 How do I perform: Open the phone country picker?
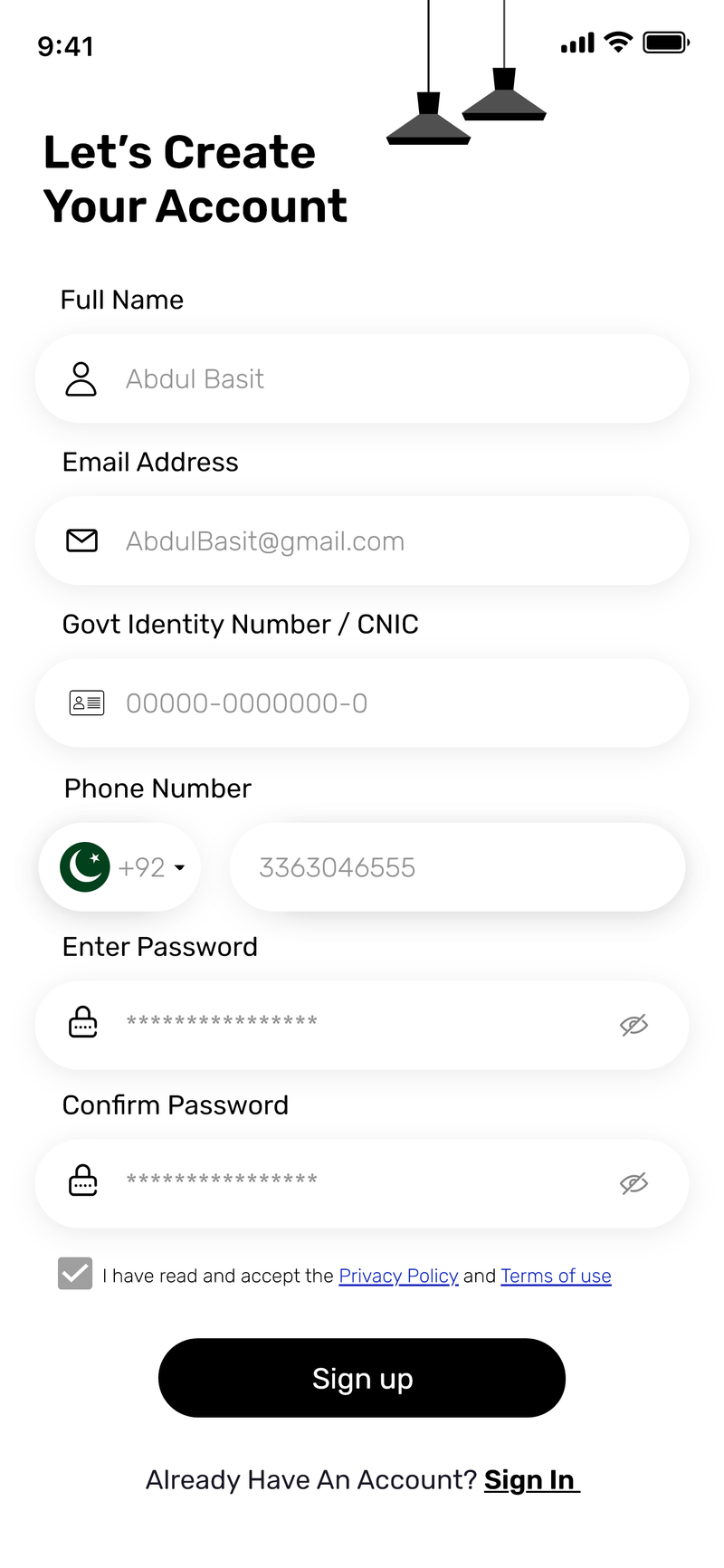coord(119,866)
